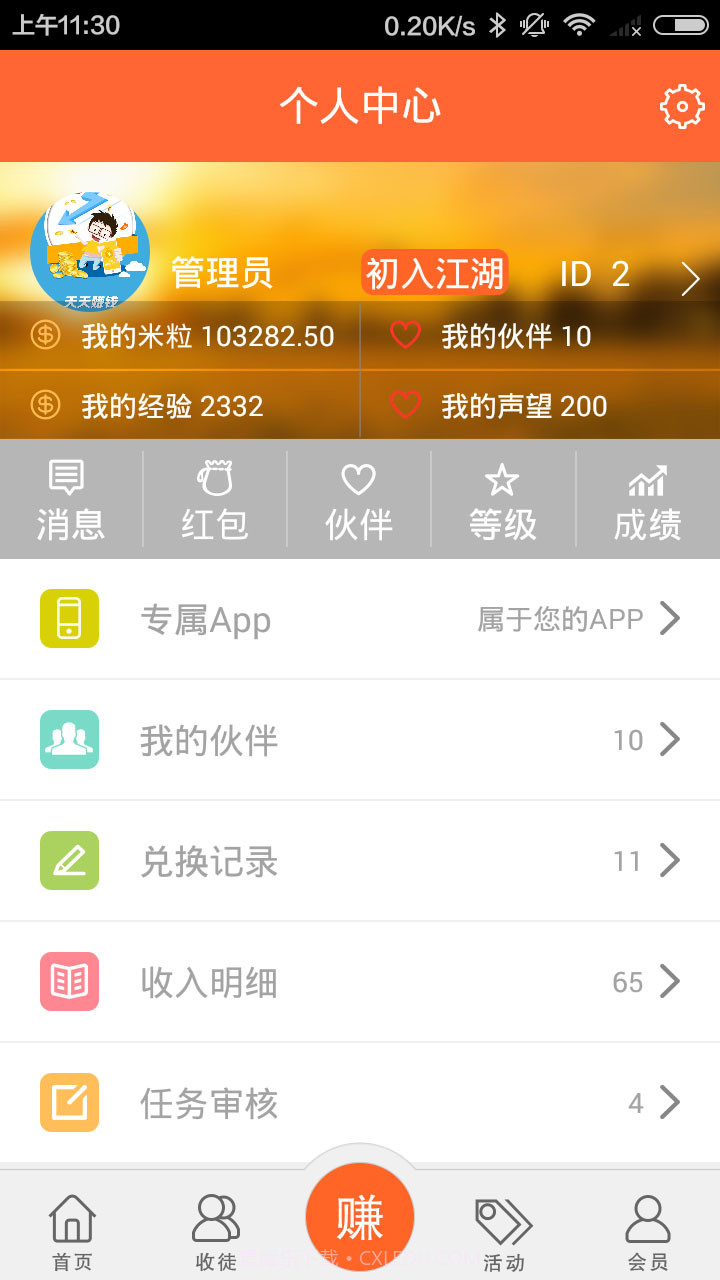720x1280 pixels.
Task: Expand 我的伙伴 row chevron
Action: tap(668, 739)
